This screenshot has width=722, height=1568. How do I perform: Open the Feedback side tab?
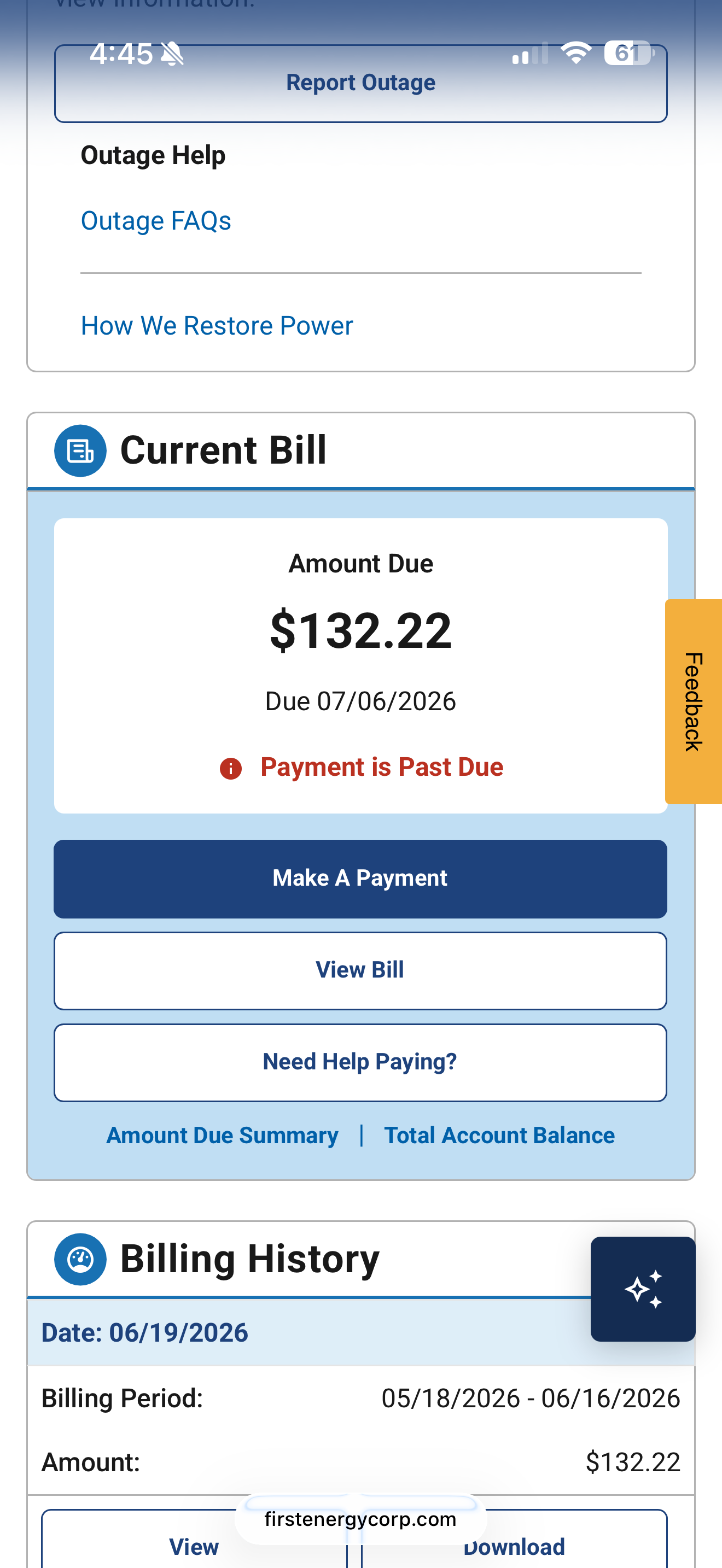pos(694,701)
